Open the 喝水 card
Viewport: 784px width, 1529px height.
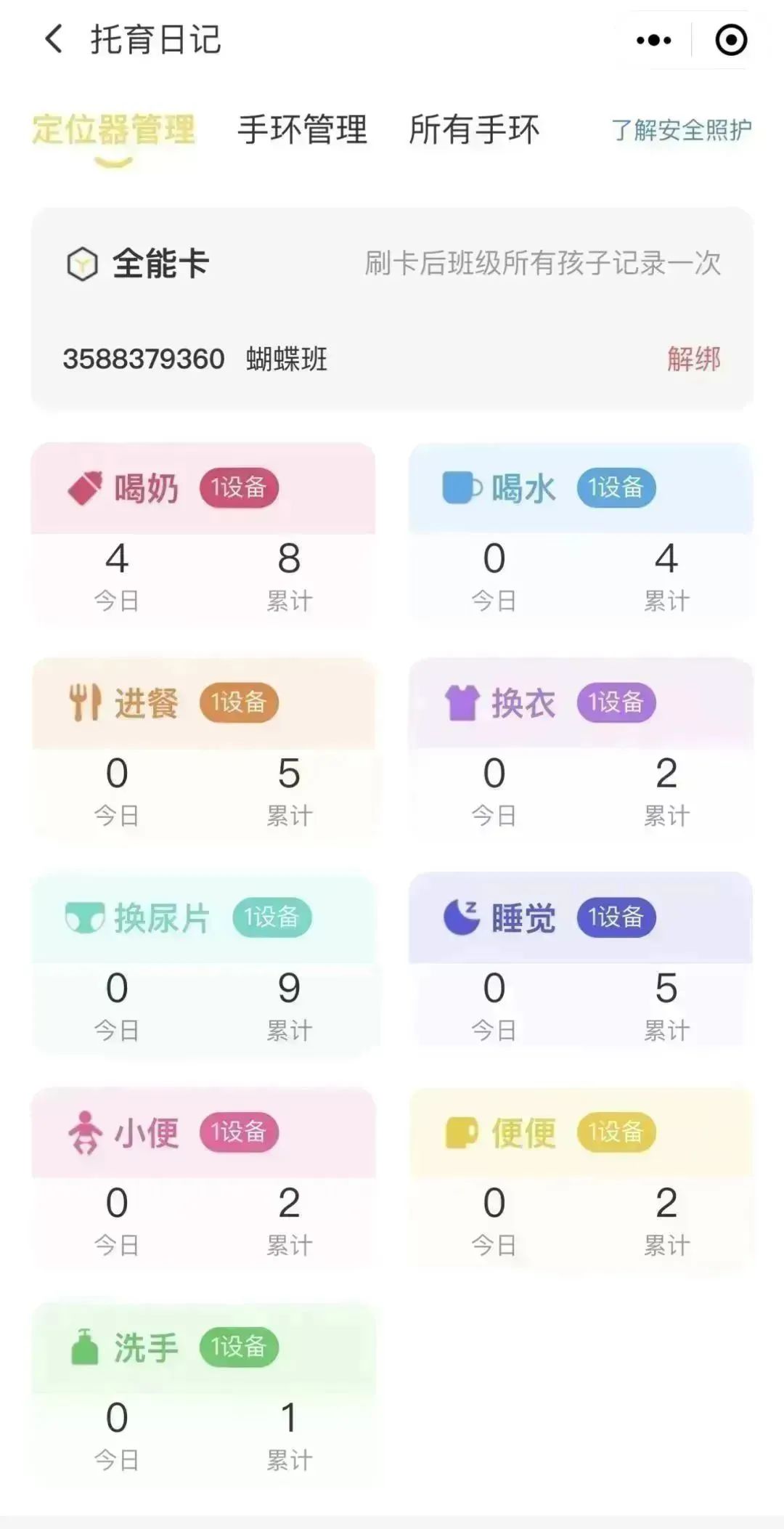(x=581, y=532)
